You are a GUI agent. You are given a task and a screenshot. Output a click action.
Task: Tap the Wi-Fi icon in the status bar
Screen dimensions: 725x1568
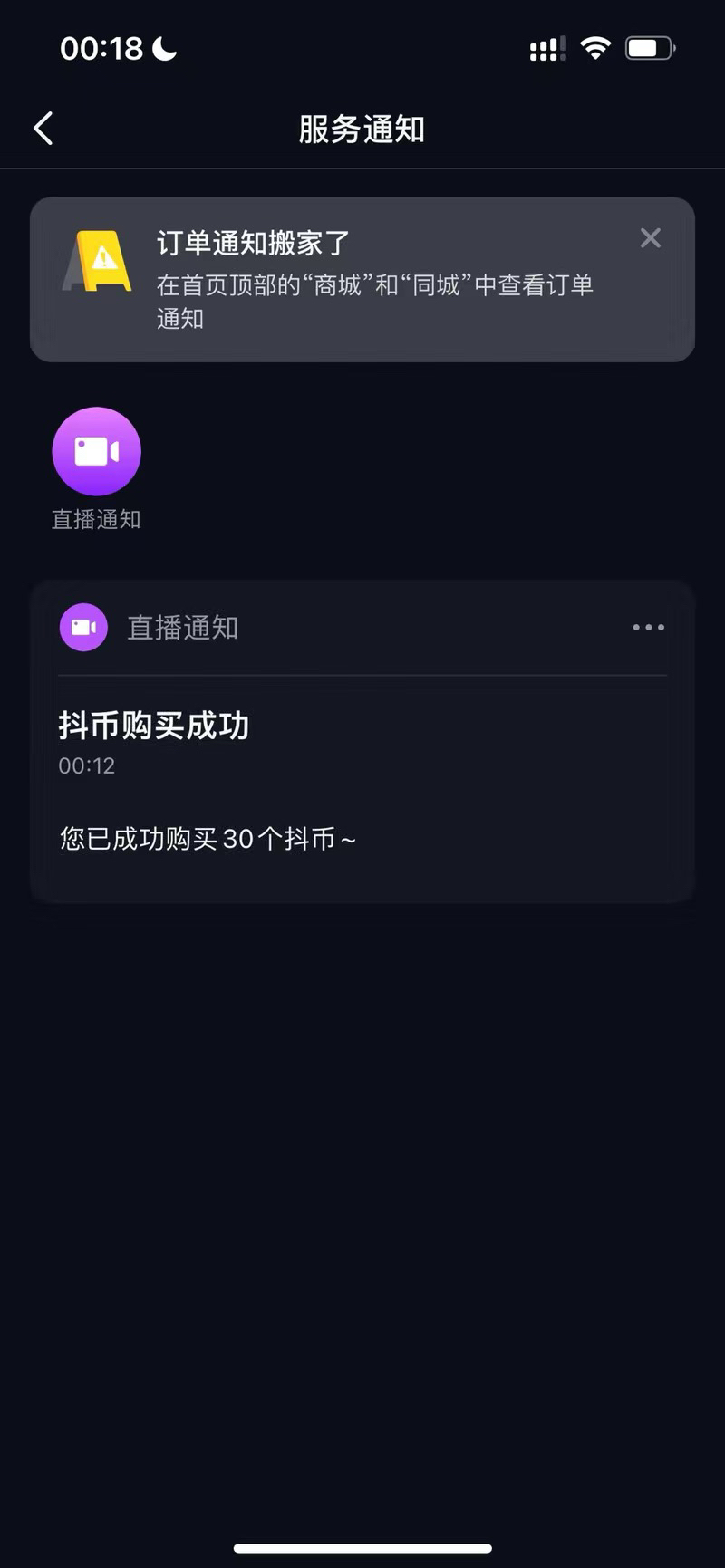[595, 47]
